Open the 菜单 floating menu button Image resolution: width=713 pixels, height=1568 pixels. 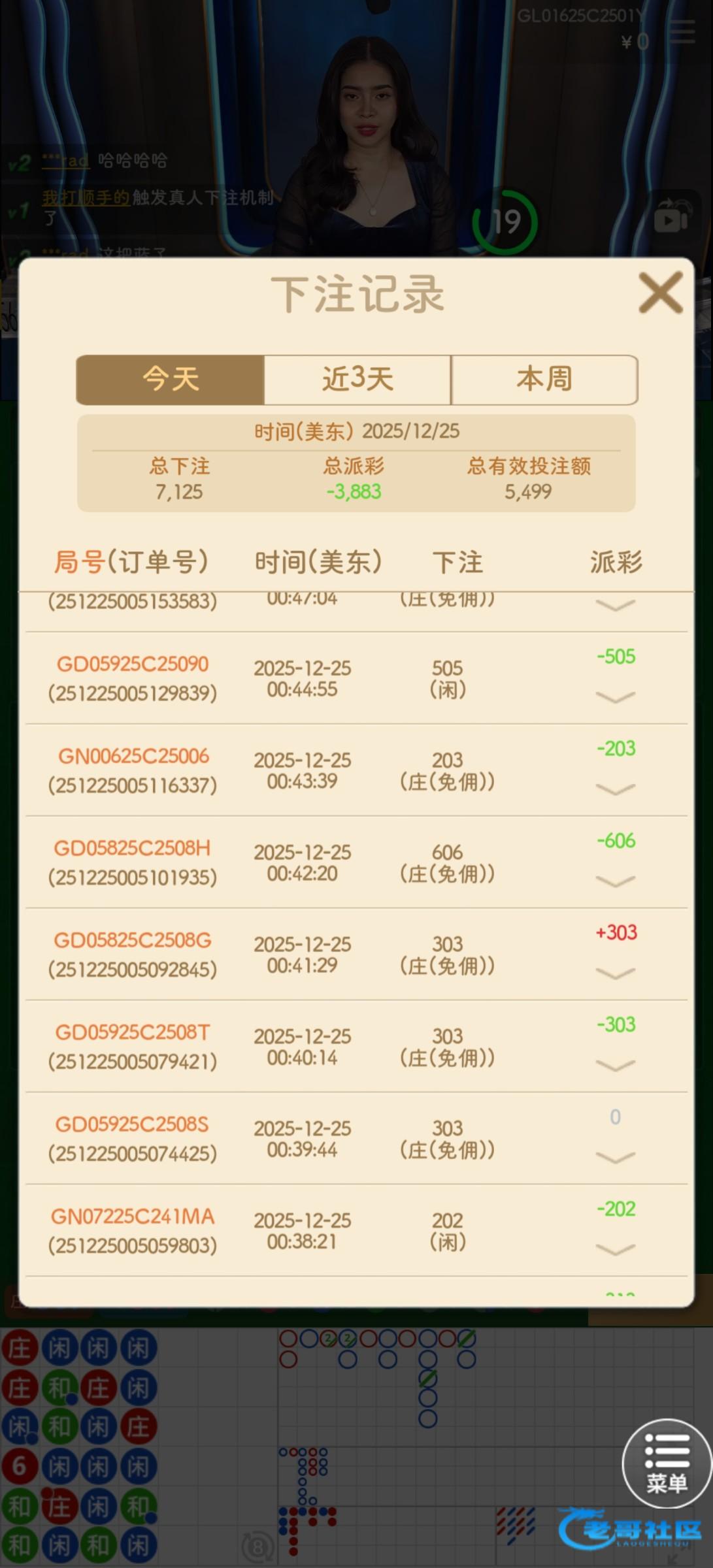point(666,1463)
